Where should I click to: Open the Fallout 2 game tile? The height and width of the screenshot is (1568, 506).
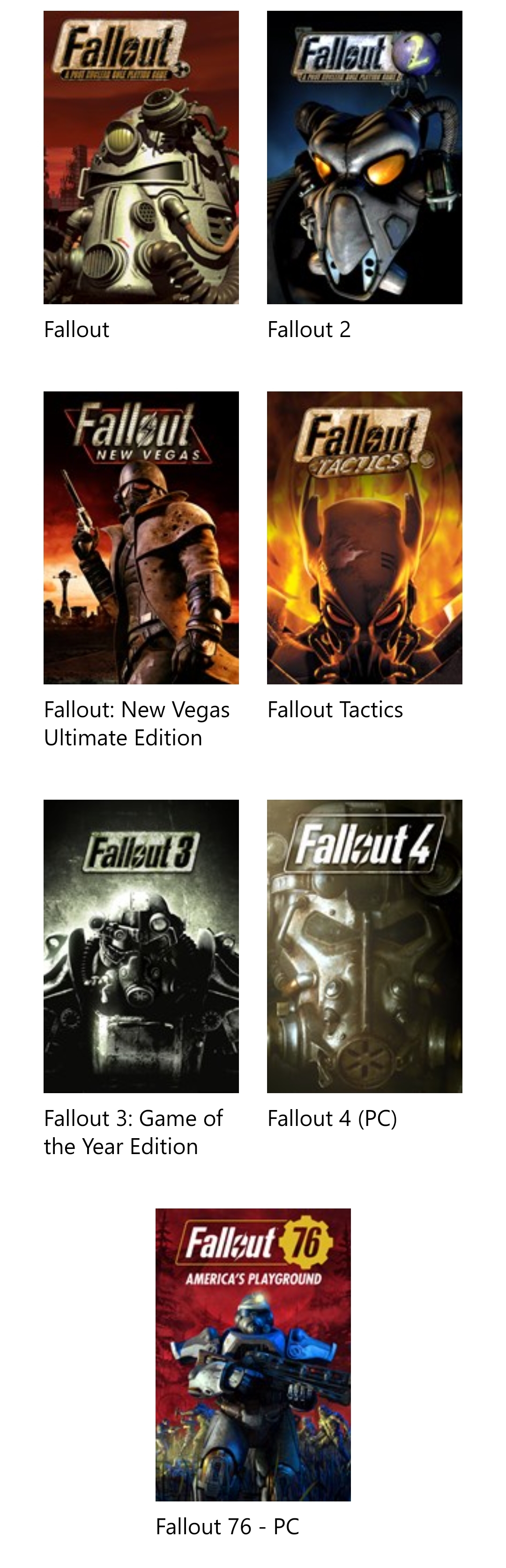(x=365, y=158)
